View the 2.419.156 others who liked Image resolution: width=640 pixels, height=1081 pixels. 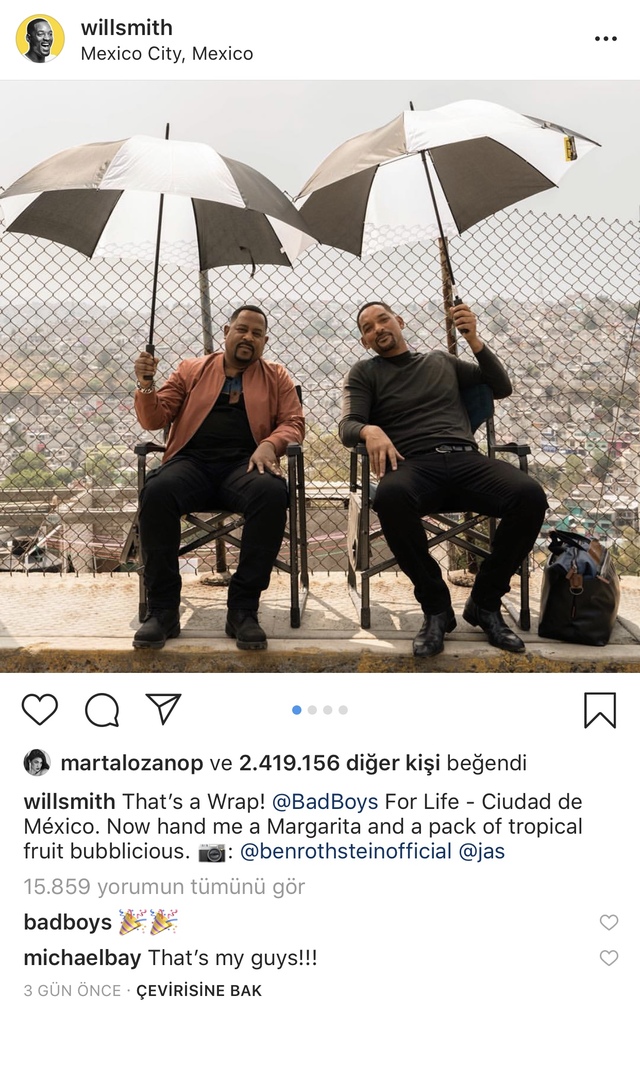[x=339, y=764]
